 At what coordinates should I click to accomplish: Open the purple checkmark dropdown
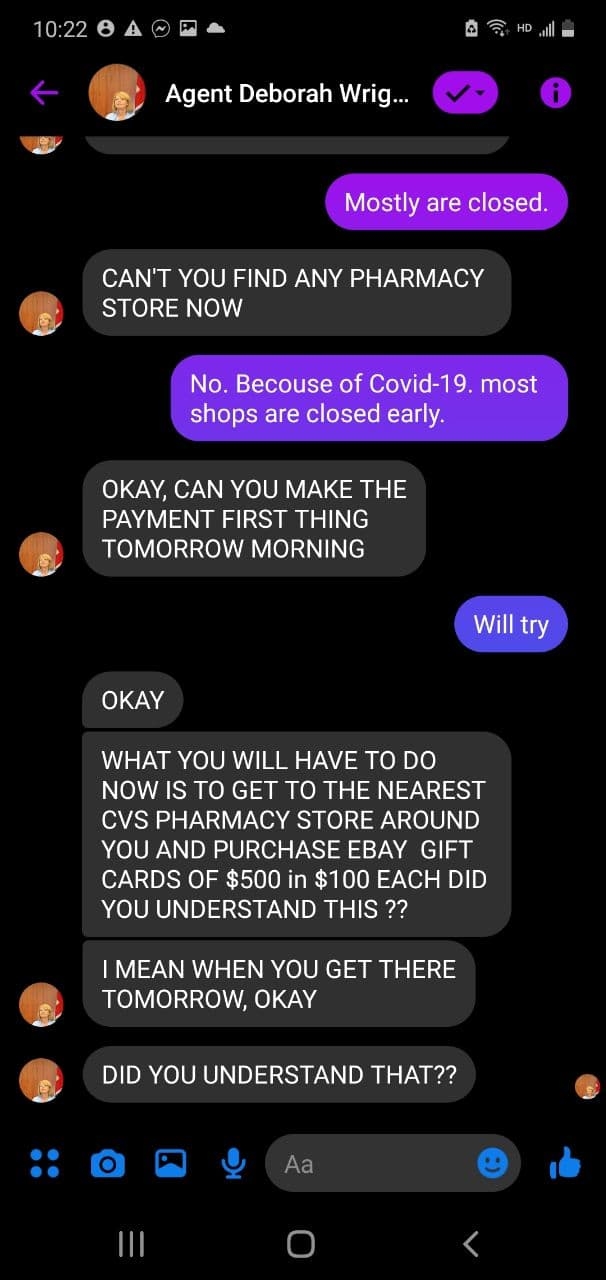[x=464, y=94]
